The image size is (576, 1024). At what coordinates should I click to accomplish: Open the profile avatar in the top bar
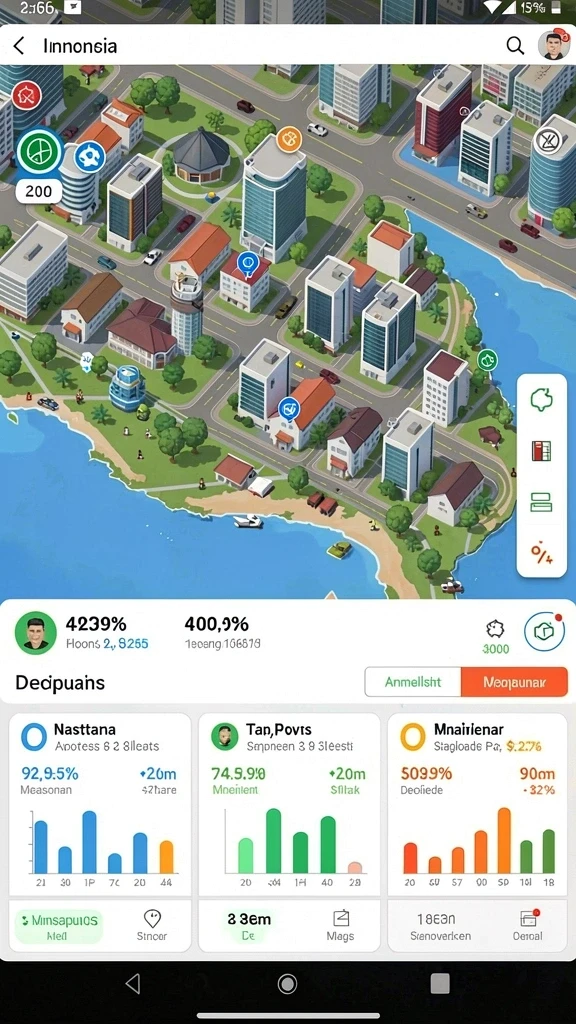[x=552, y=44]
